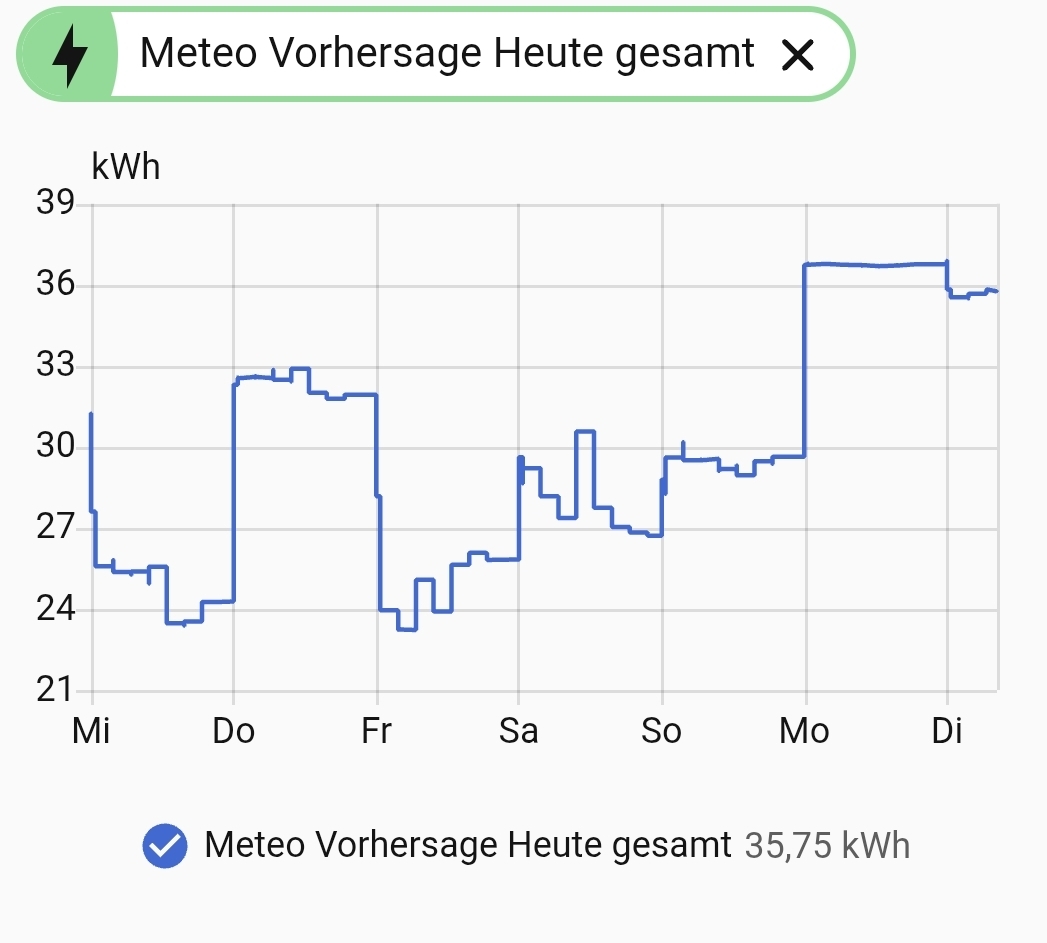Remove the Meteo Vorhersage Heute gesamt chip

point(797,55)
